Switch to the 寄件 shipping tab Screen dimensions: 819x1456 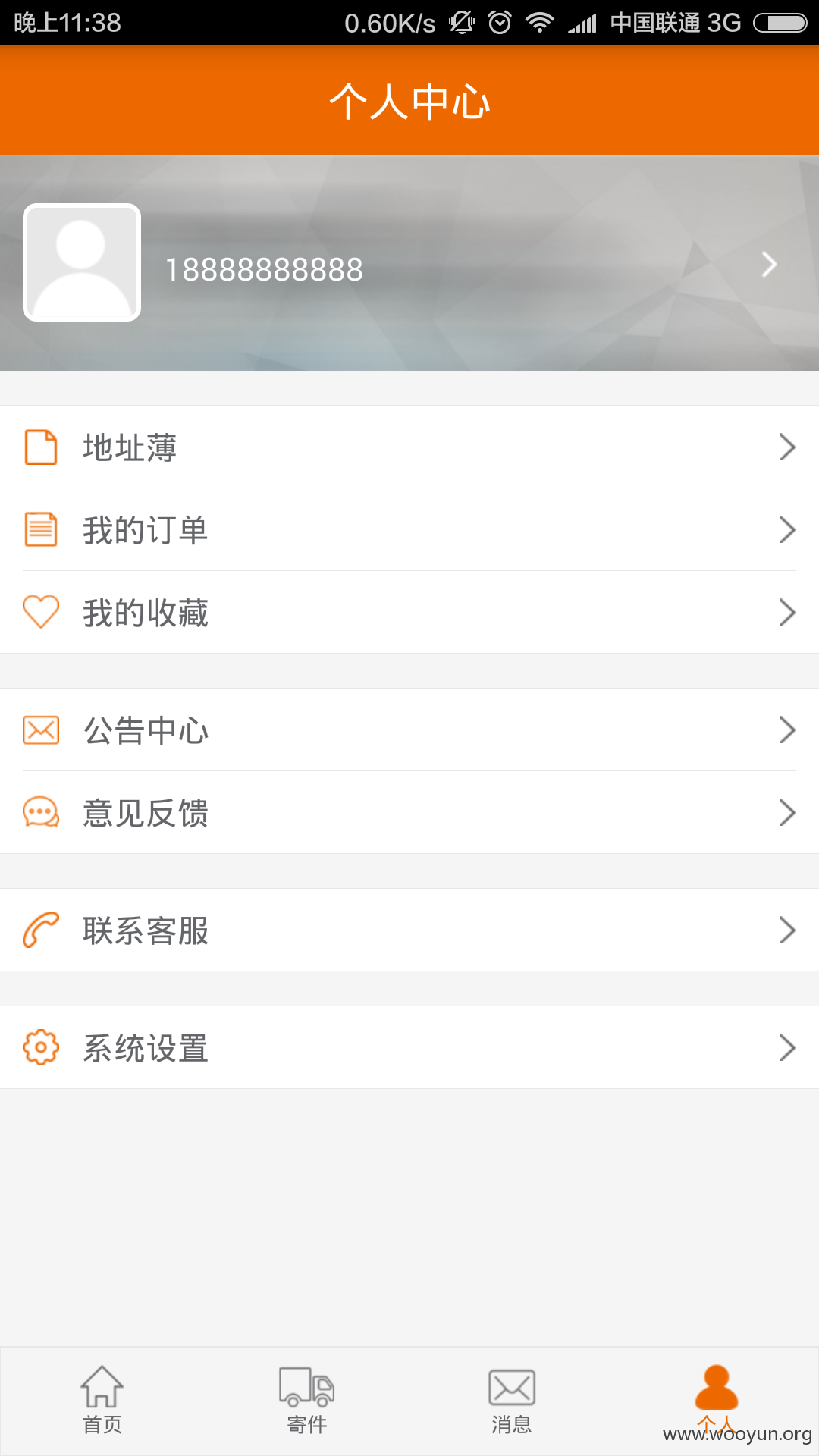(307, 1401)
